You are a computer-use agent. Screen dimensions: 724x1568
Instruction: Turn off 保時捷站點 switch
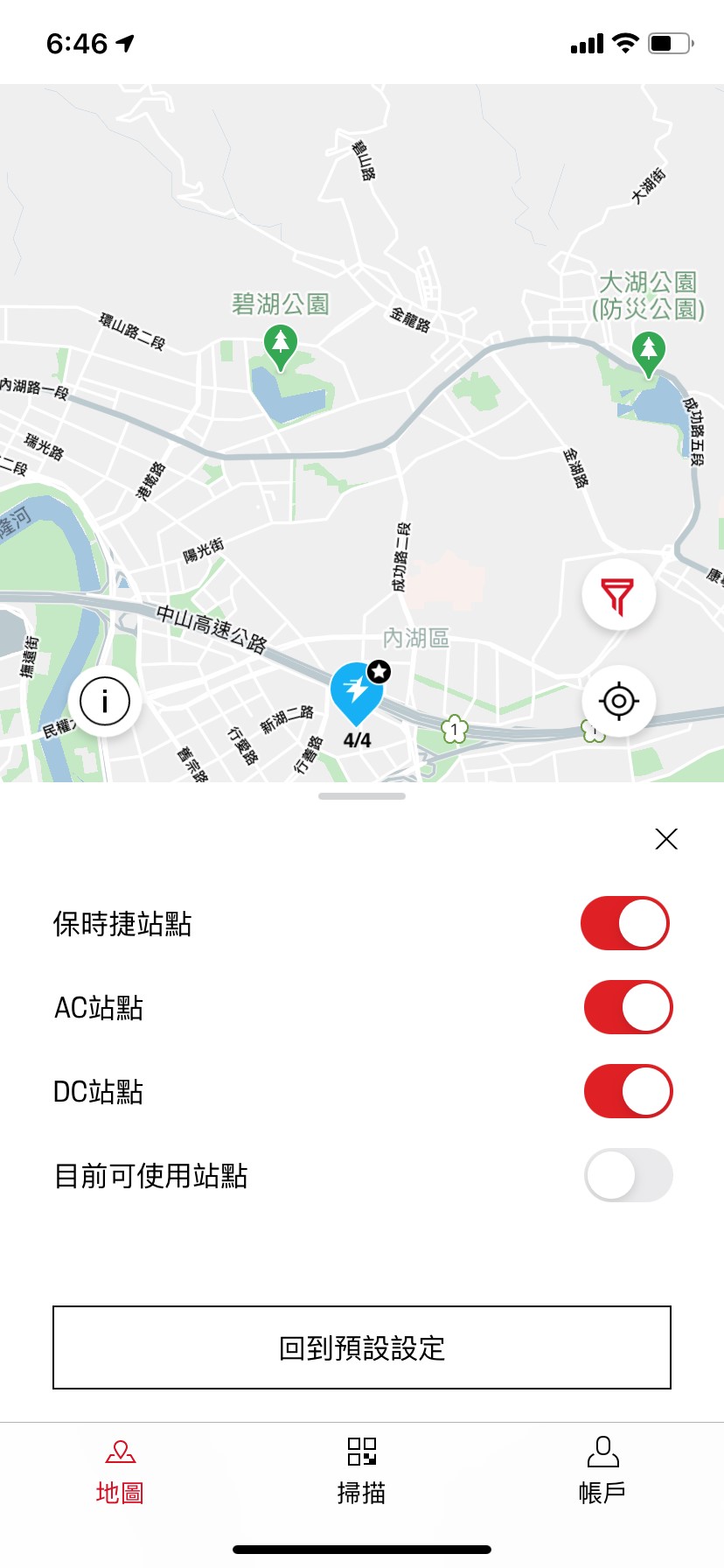click(625, 923)
